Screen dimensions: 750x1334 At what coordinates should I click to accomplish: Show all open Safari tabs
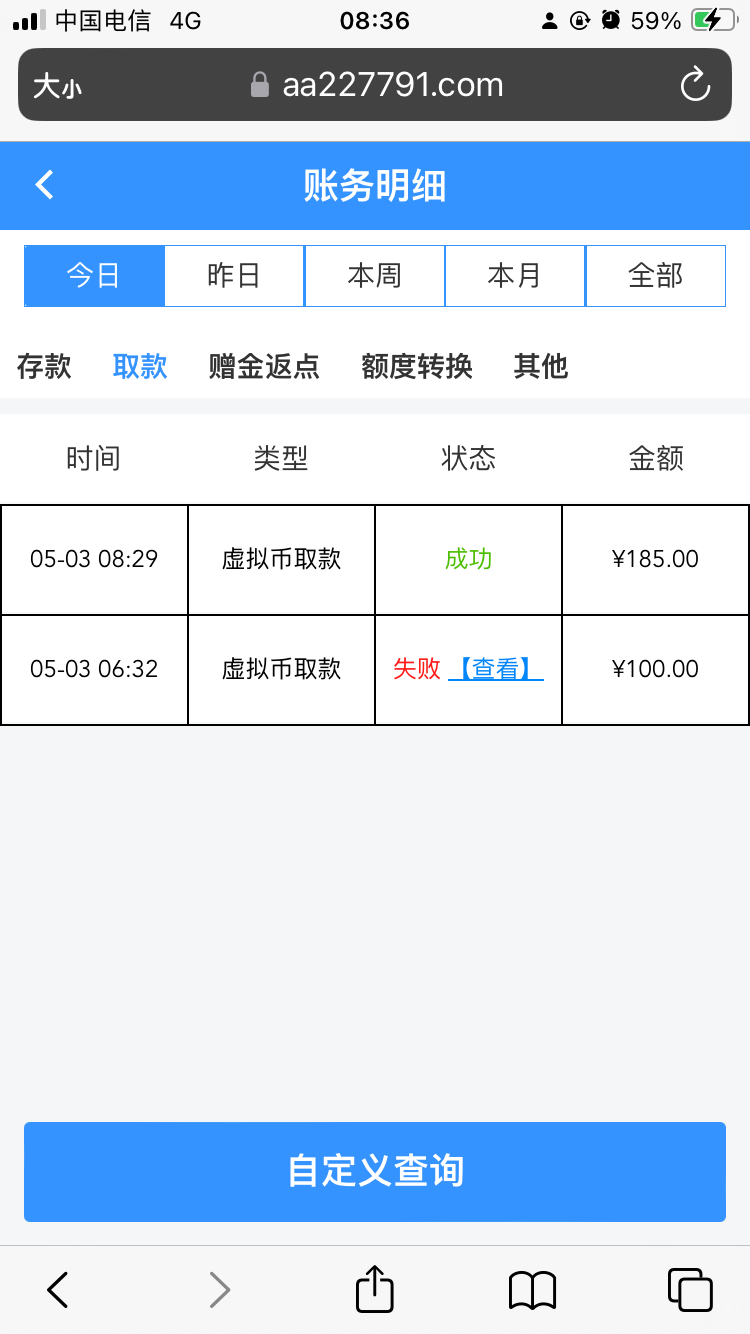click(689, 1289)
